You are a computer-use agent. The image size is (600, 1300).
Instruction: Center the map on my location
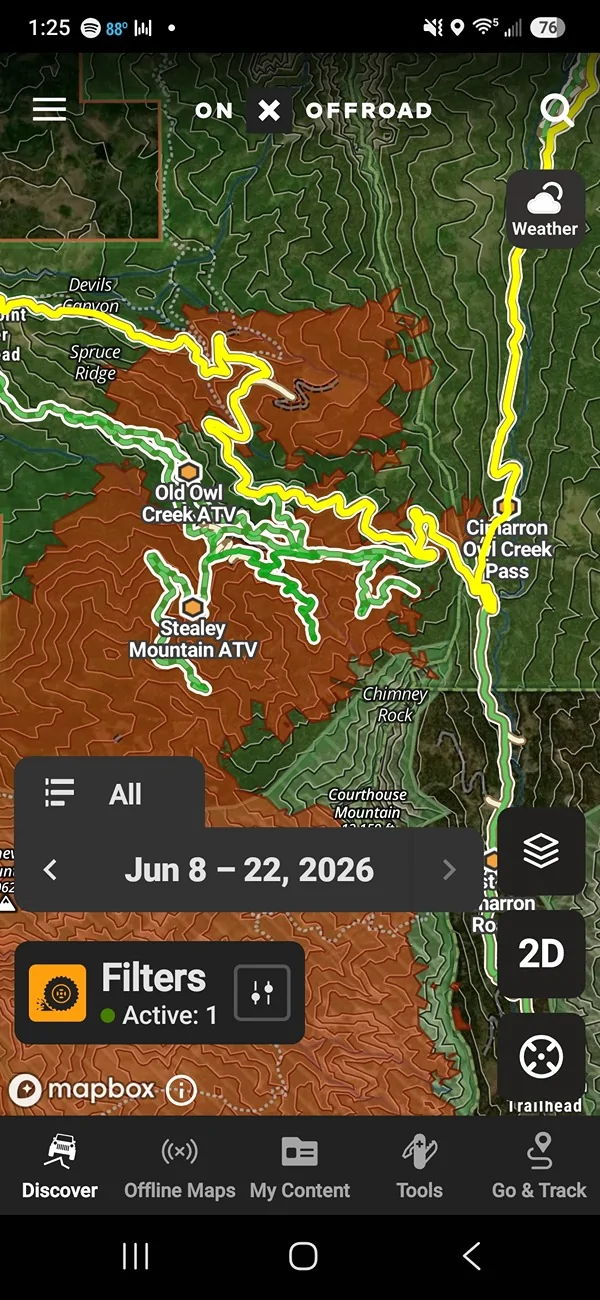(x=541, y=1057)
